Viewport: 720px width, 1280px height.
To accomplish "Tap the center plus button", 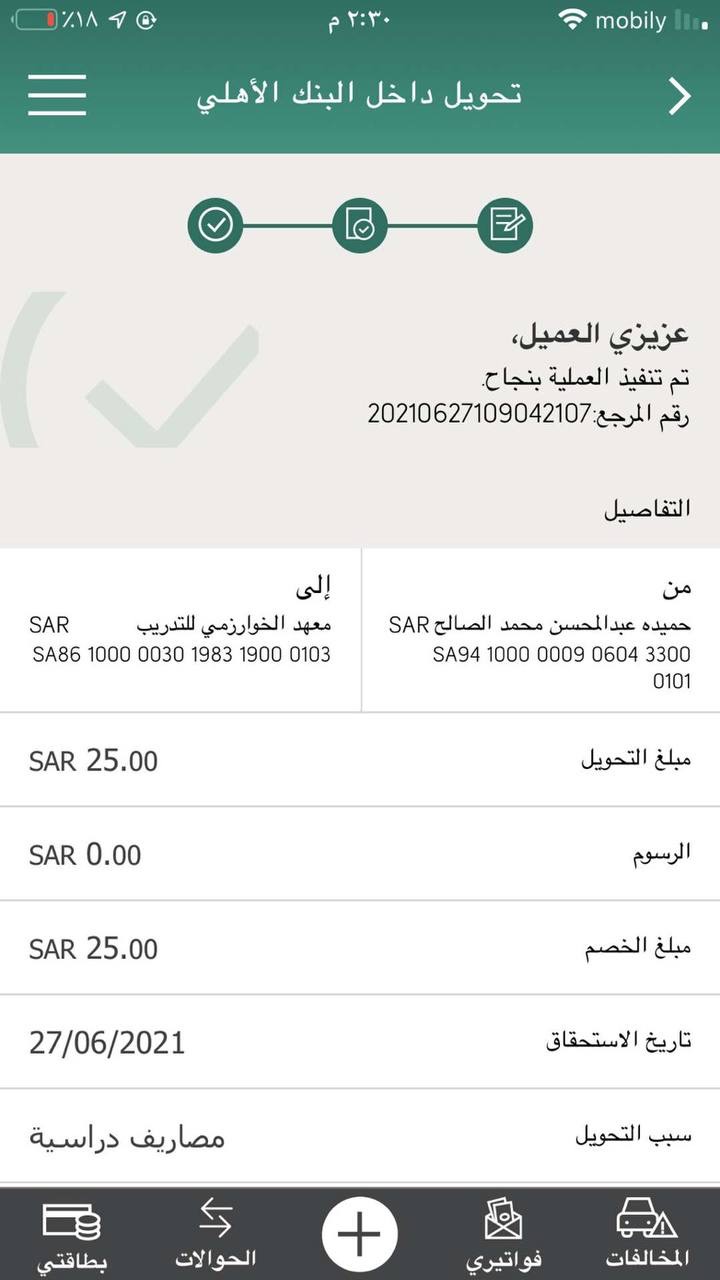I will 359,1234.
